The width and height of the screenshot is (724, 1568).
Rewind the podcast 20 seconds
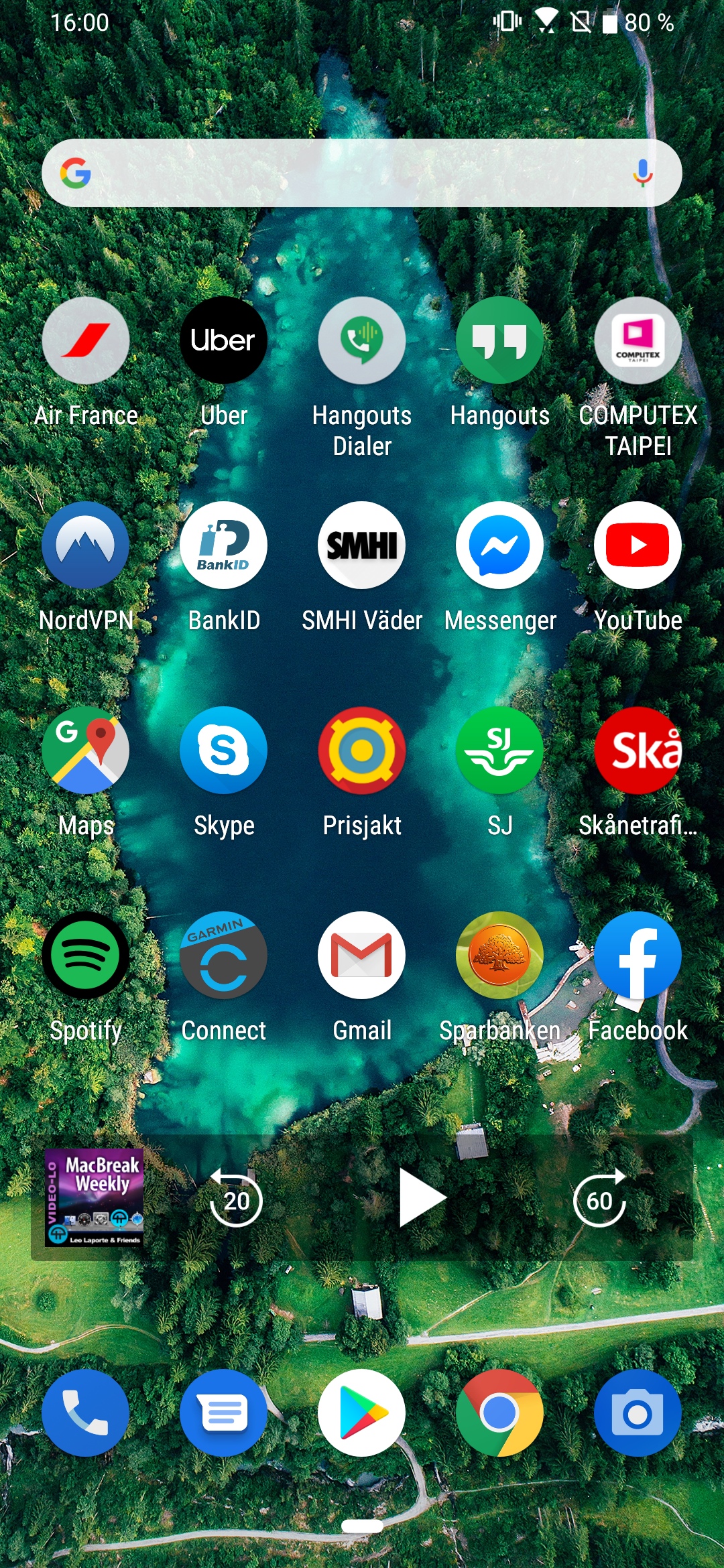tap(236, 1198)
